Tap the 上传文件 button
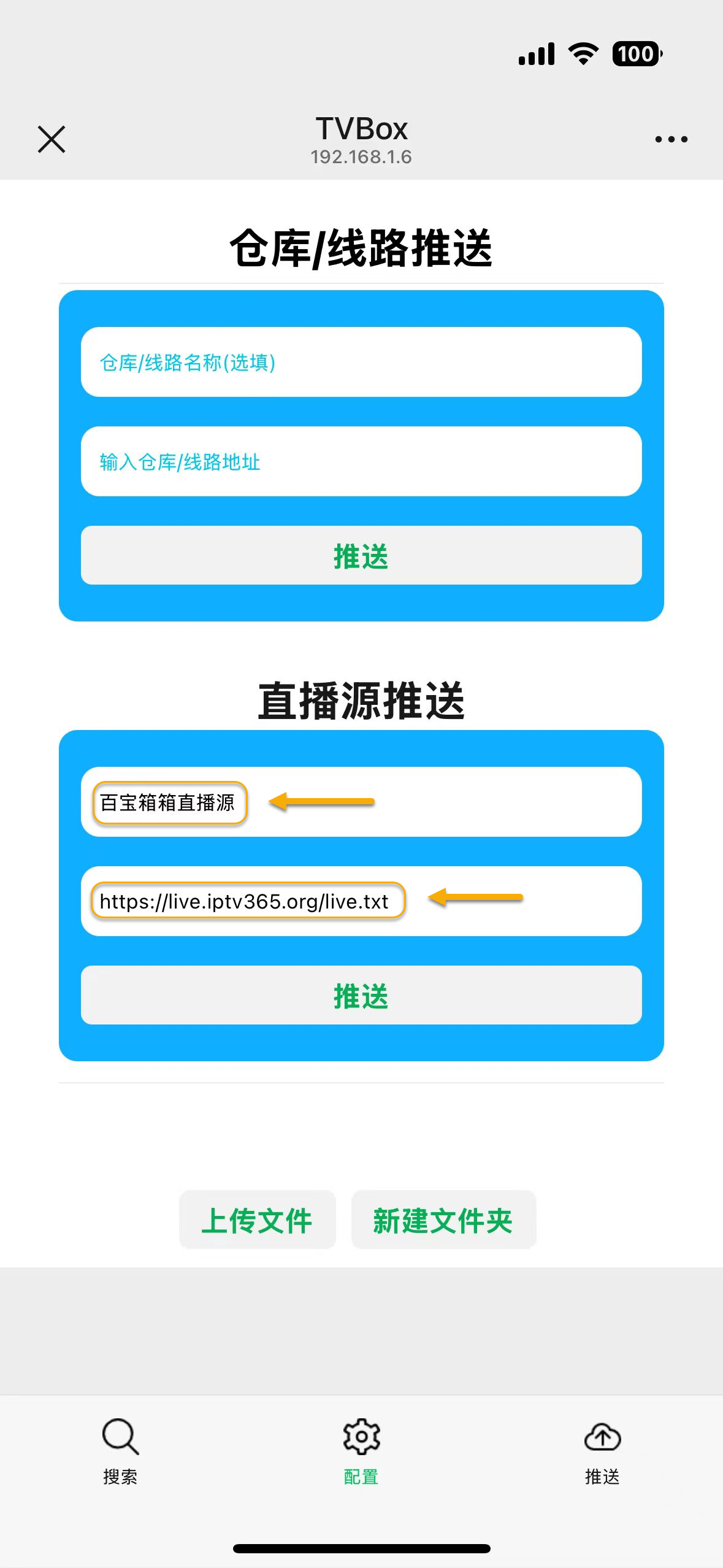Viewport: 723px width, 1568px height. coord(258,1220)
